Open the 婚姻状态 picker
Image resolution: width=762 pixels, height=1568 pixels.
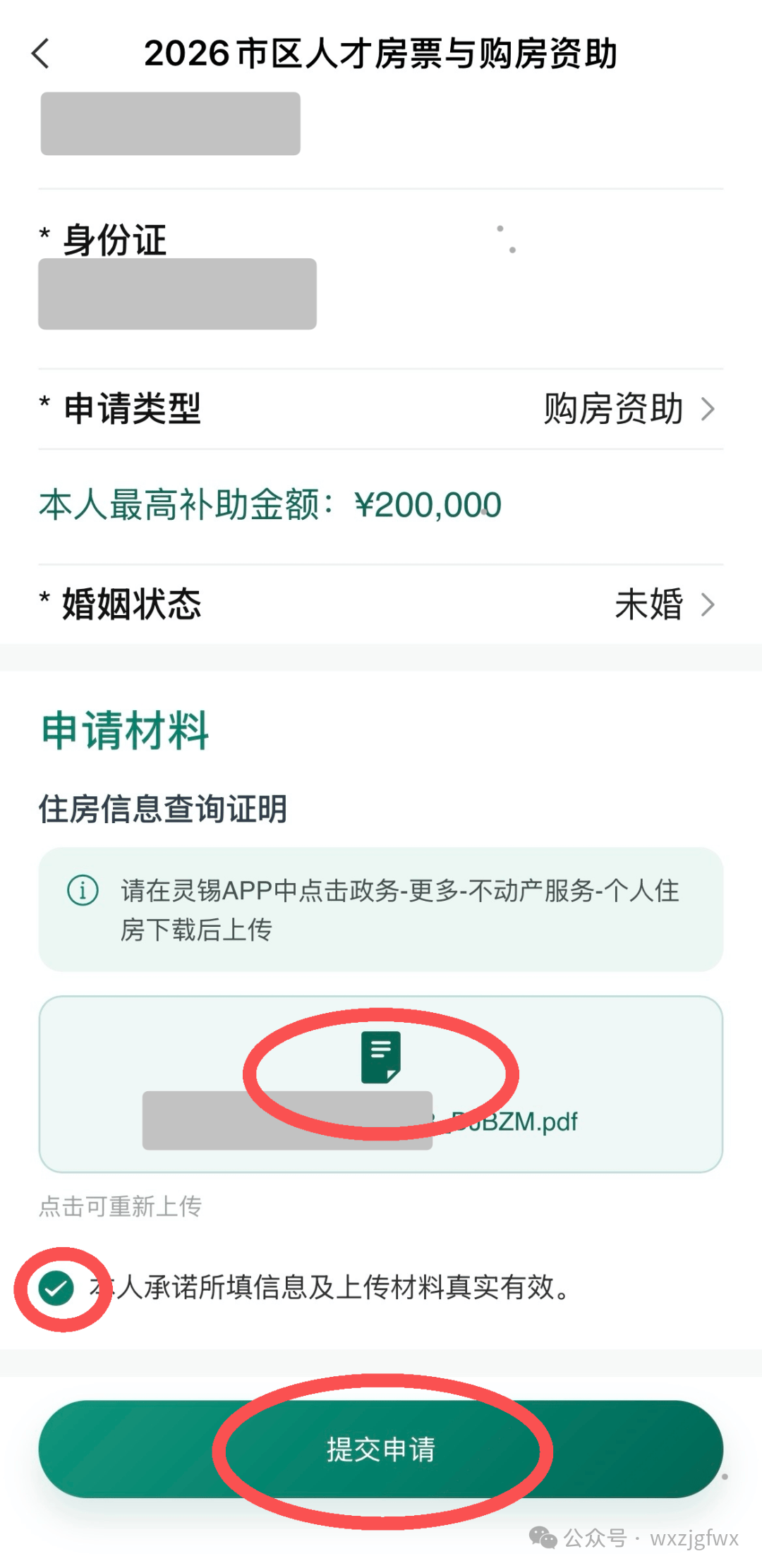click(663, 604)
